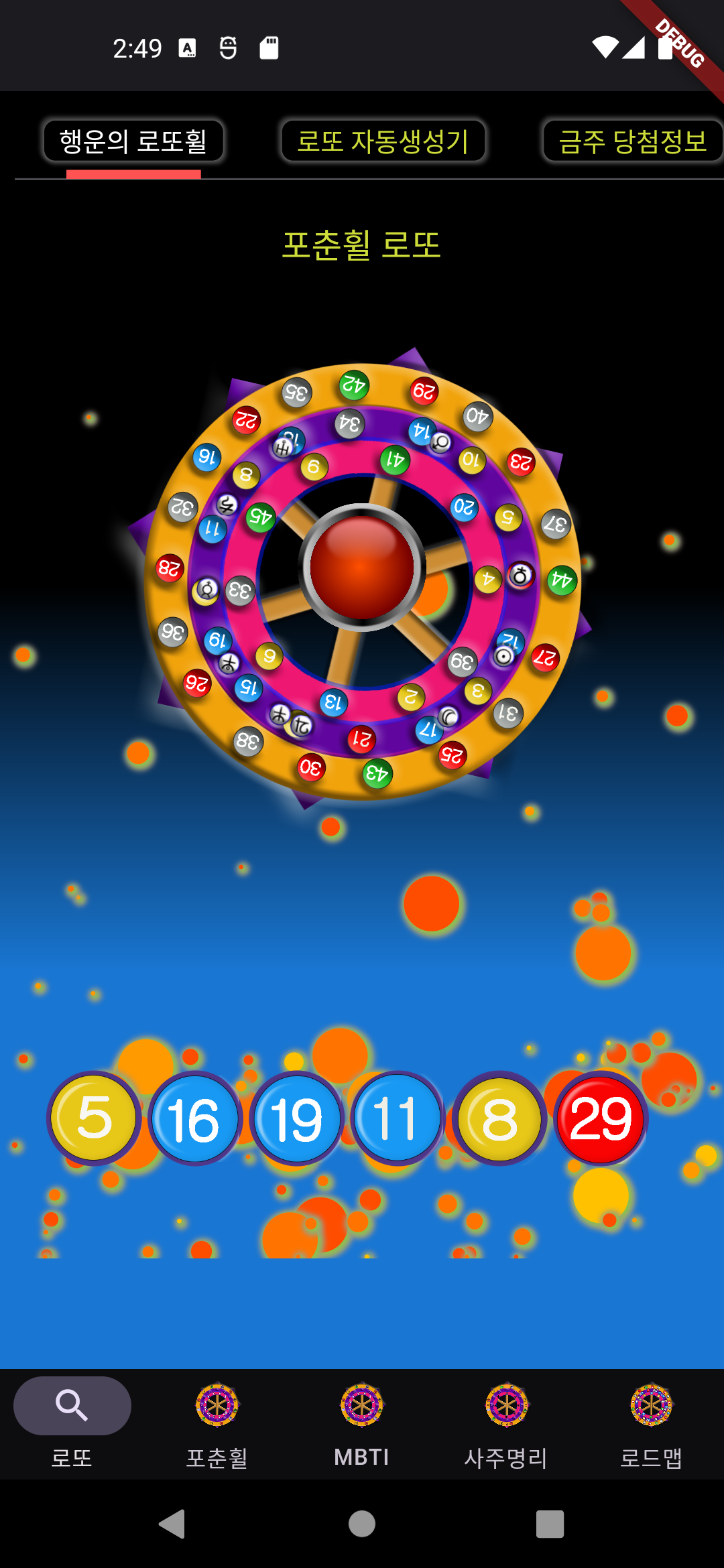
Task: Return to the home screen
Action: point(362,1524)
